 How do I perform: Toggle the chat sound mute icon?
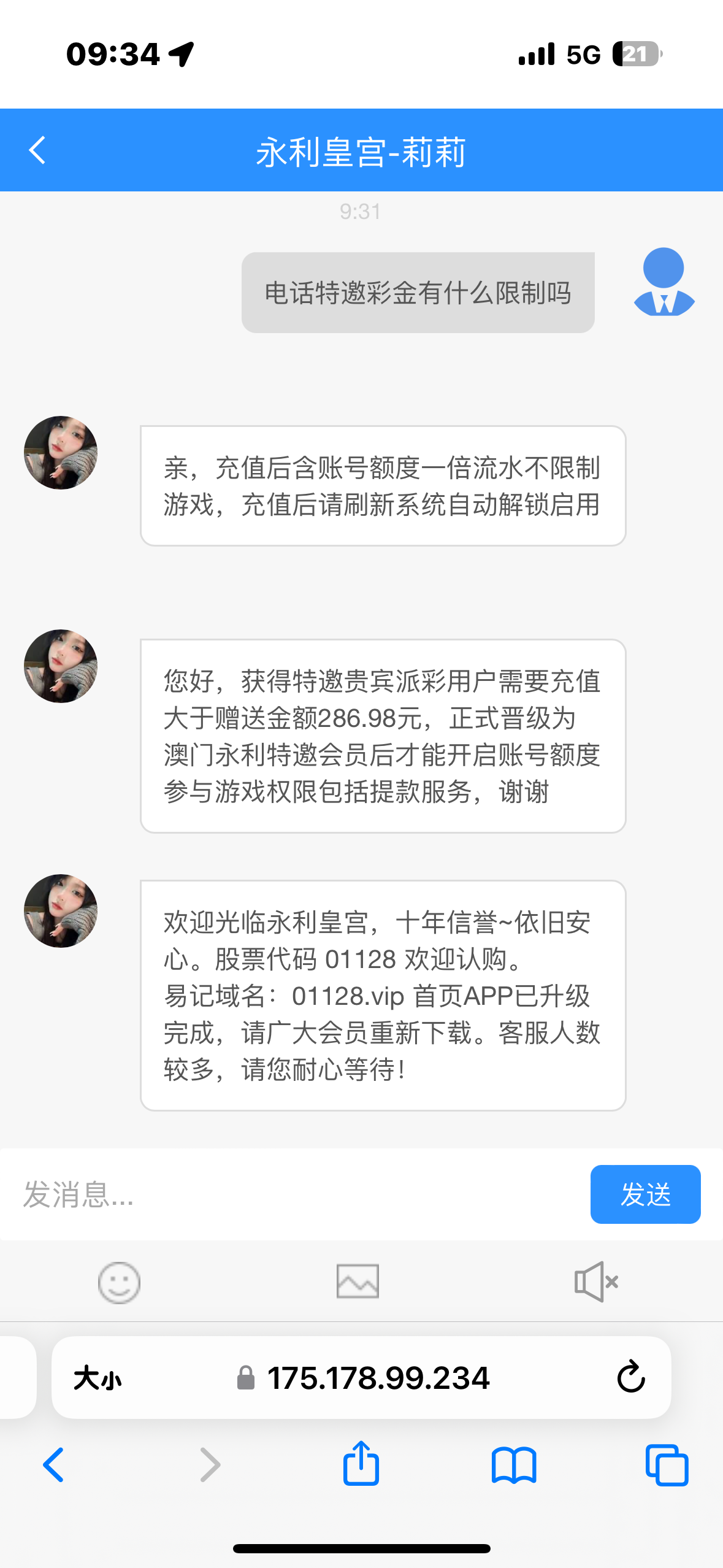595,1282
